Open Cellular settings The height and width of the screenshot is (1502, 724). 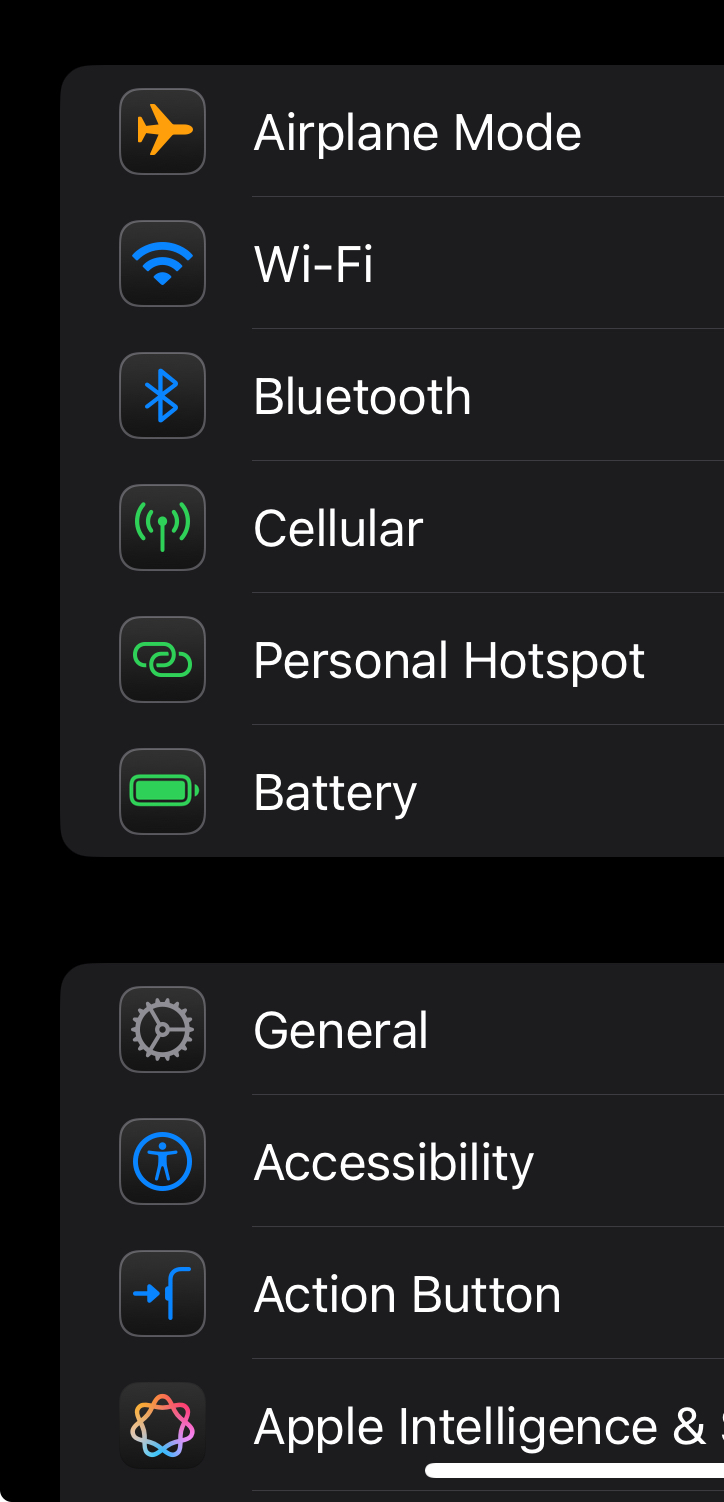point(392,528)
